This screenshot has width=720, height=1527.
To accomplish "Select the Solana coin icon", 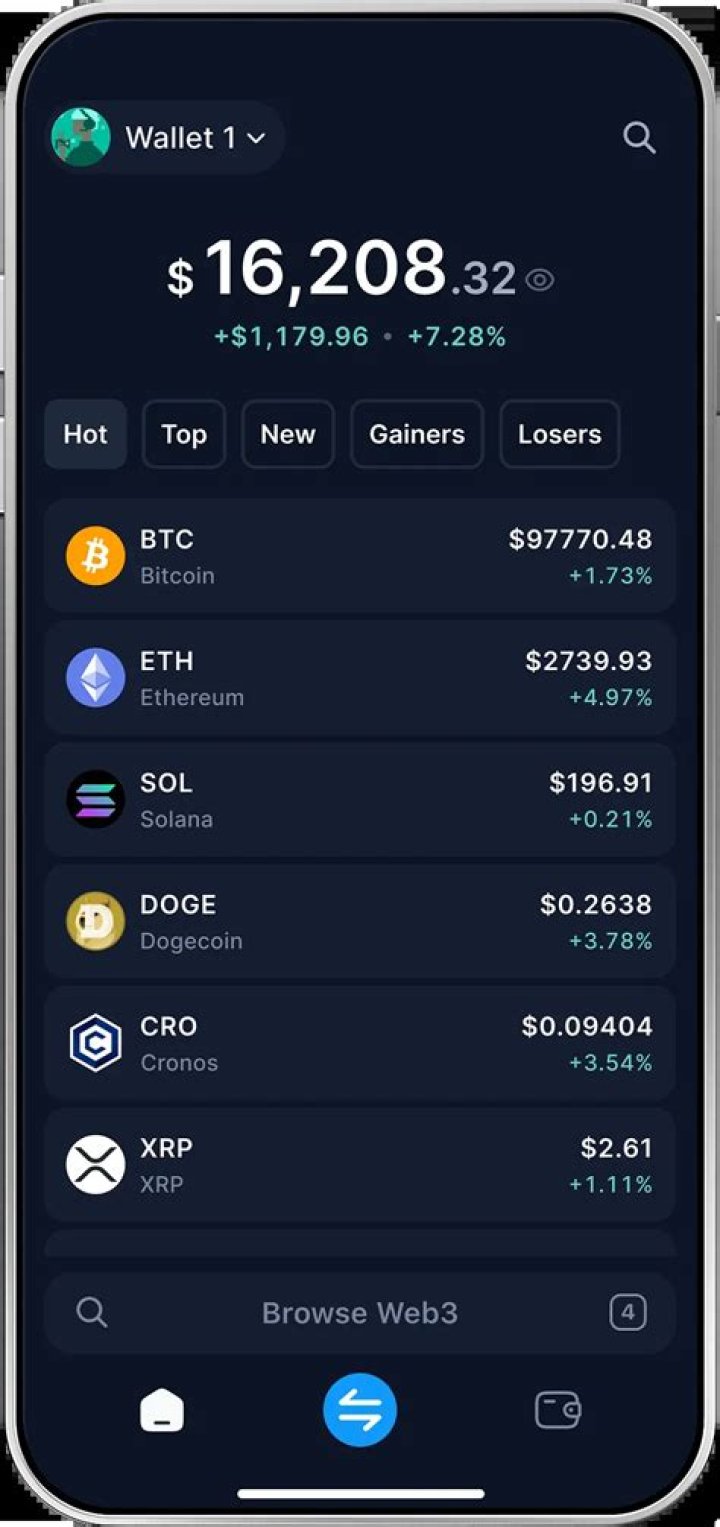I will pos(95,798).
